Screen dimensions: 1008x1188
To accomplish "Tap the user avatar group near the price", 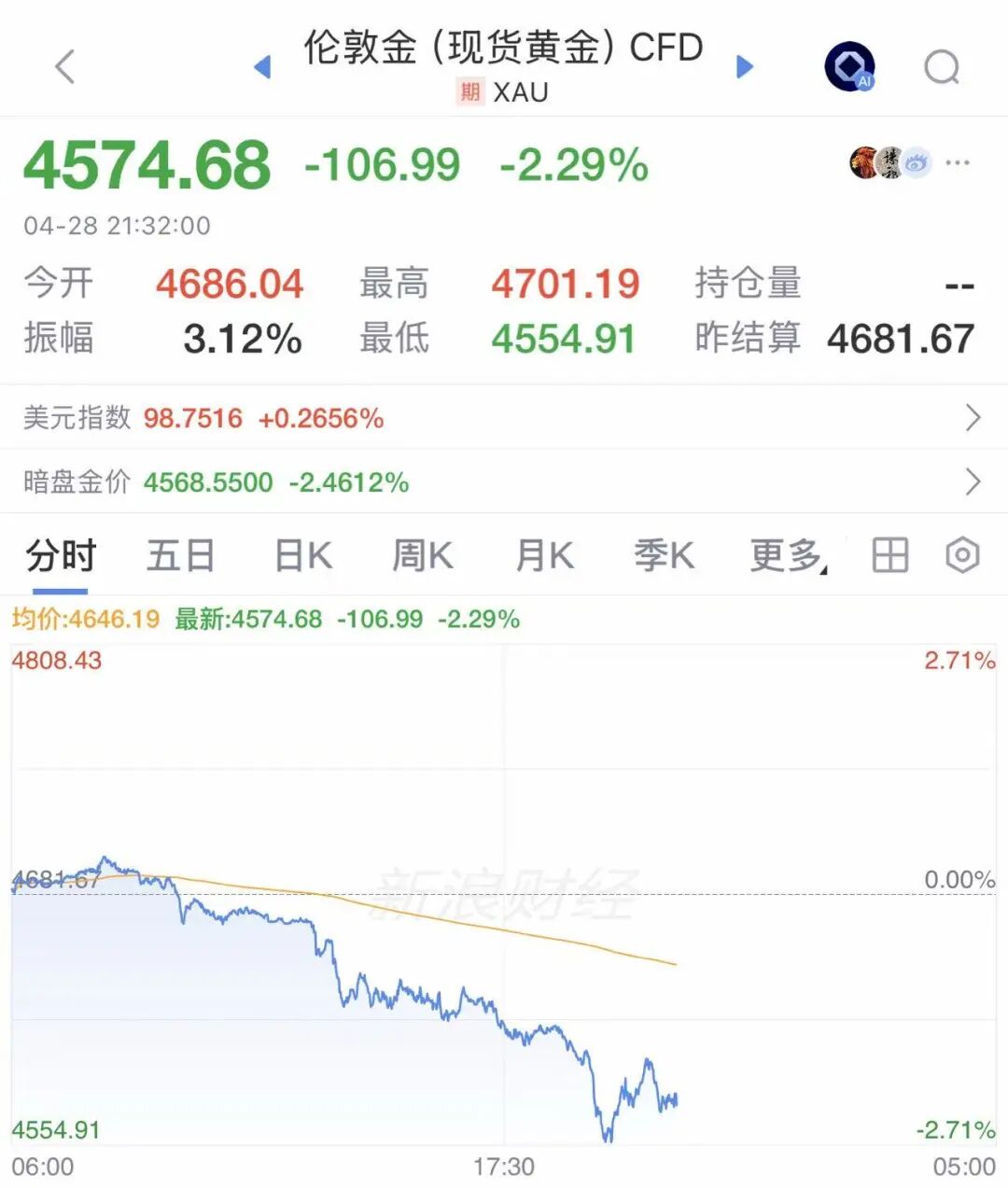I will click(x=885, y=162).
